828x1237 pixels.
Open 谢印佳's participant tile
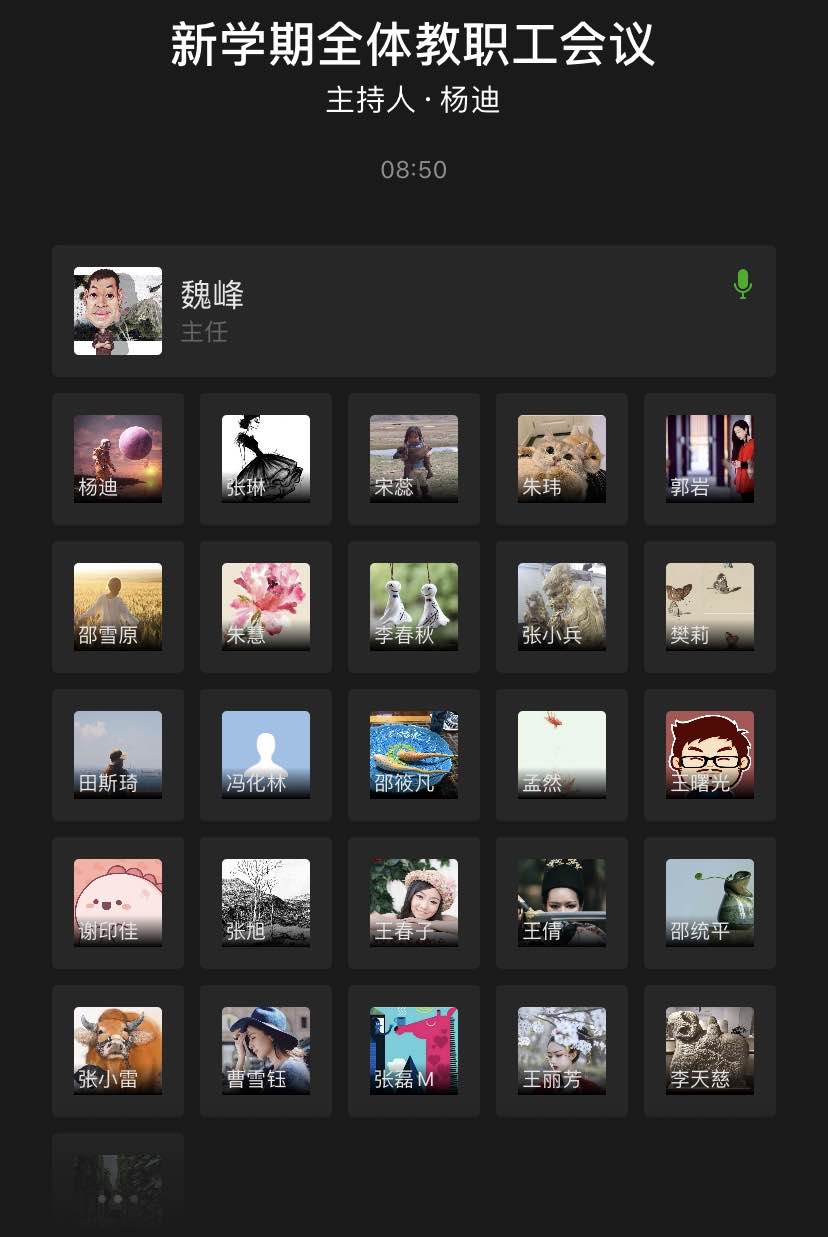pos(118,903)
